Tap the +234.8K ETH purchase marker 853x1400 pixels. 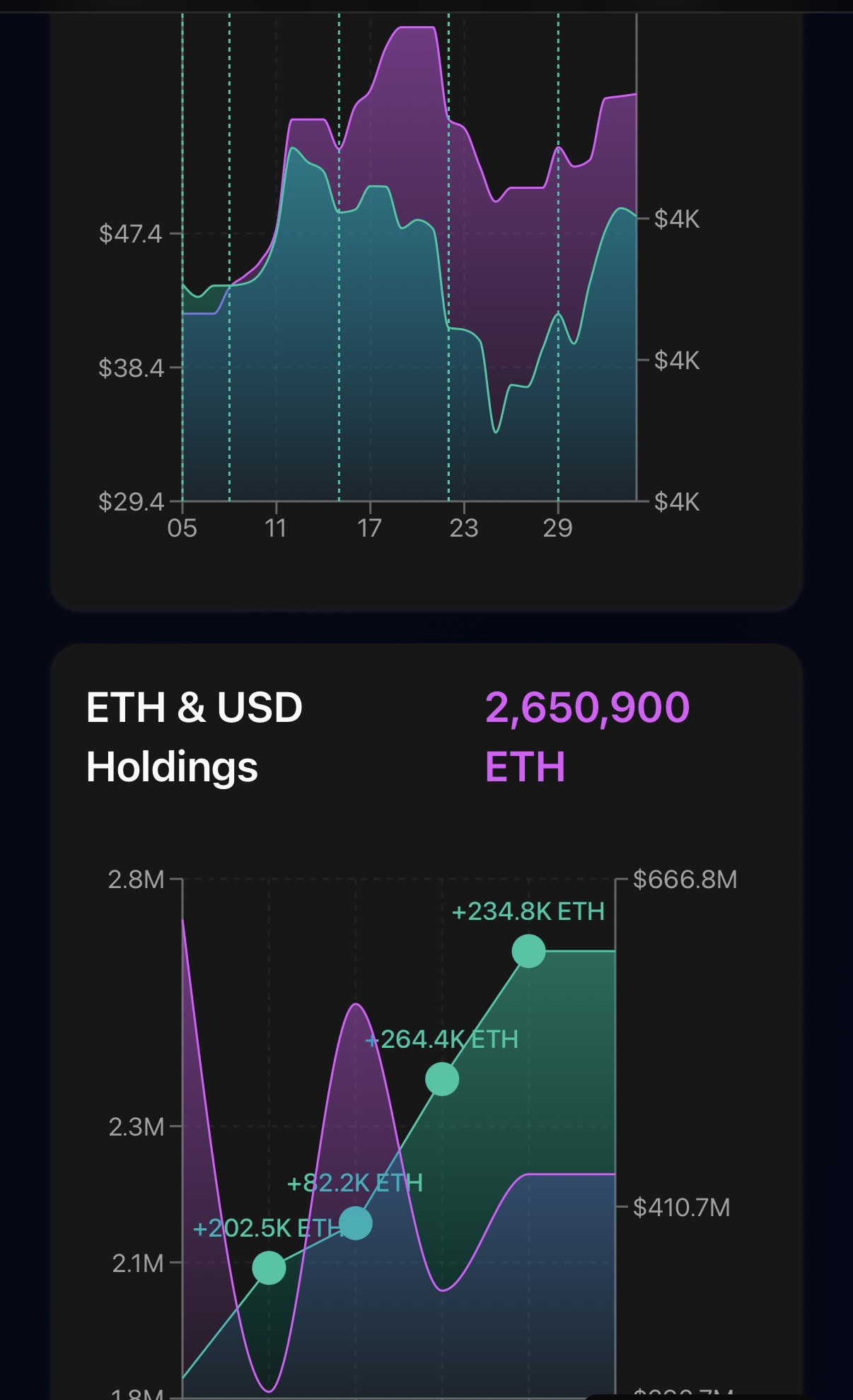[x=528, y=950]
